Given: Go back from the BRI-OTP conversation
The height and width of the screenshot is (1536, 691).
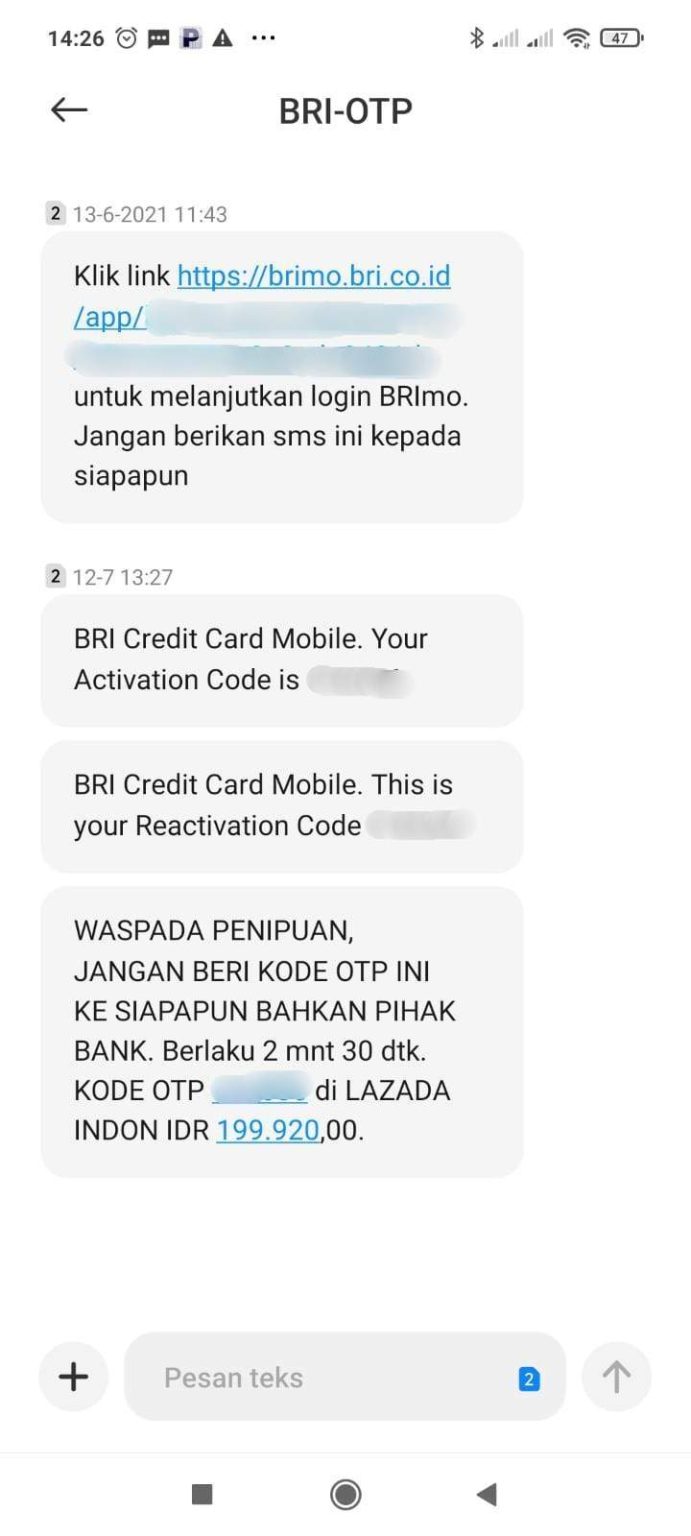Looking at the screenshot, I should tap(69, 110).
